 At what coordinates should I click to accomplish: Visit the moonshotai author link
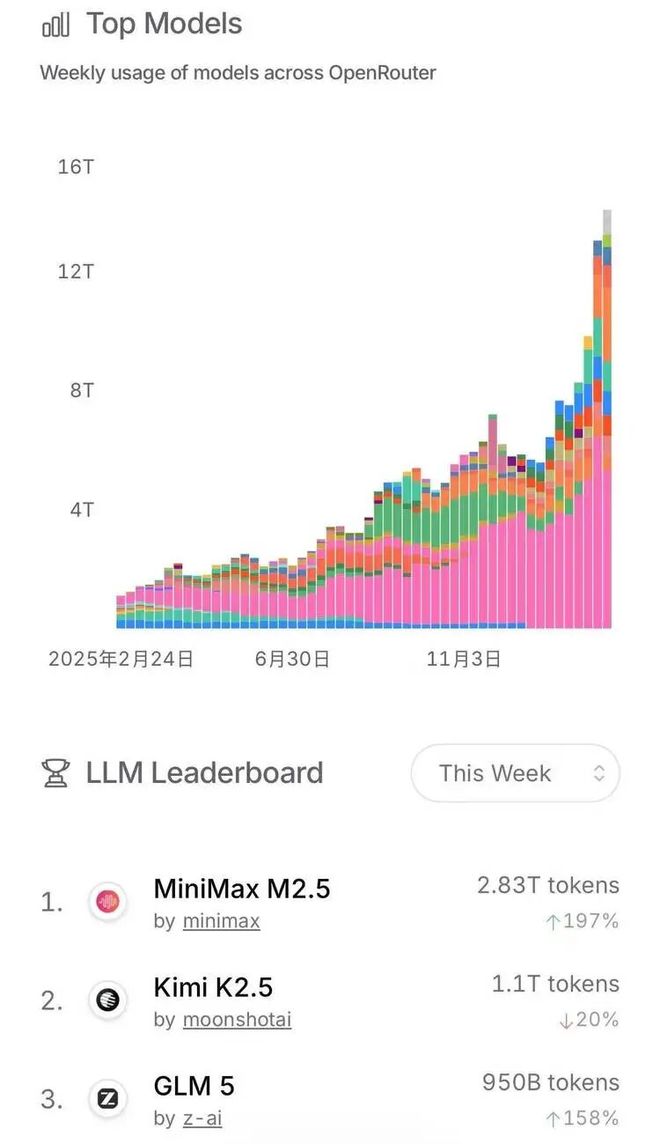click(x=237, y=1020)
